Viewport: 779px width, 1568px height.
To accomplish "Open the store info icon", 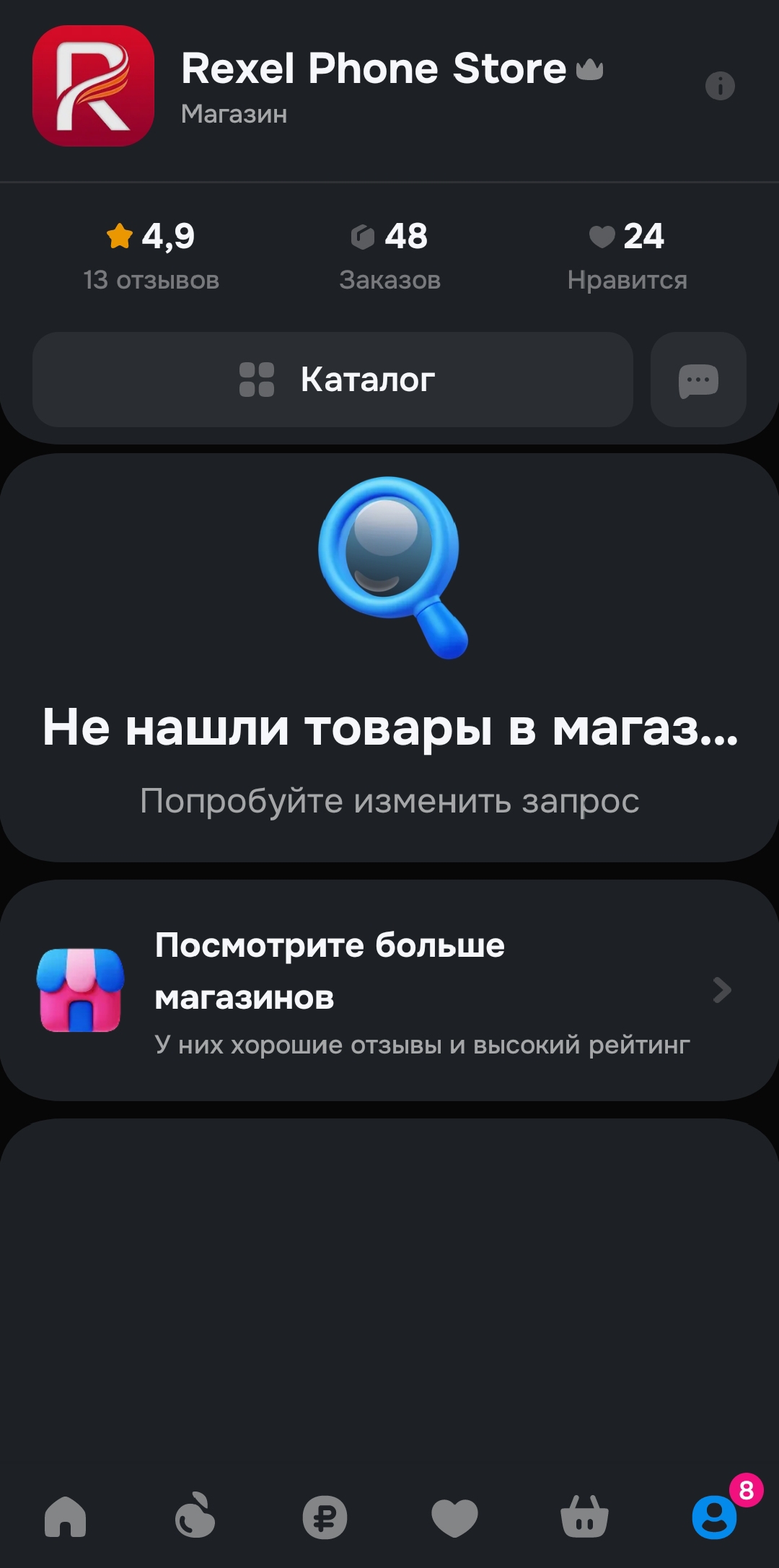I will [719, 87].
